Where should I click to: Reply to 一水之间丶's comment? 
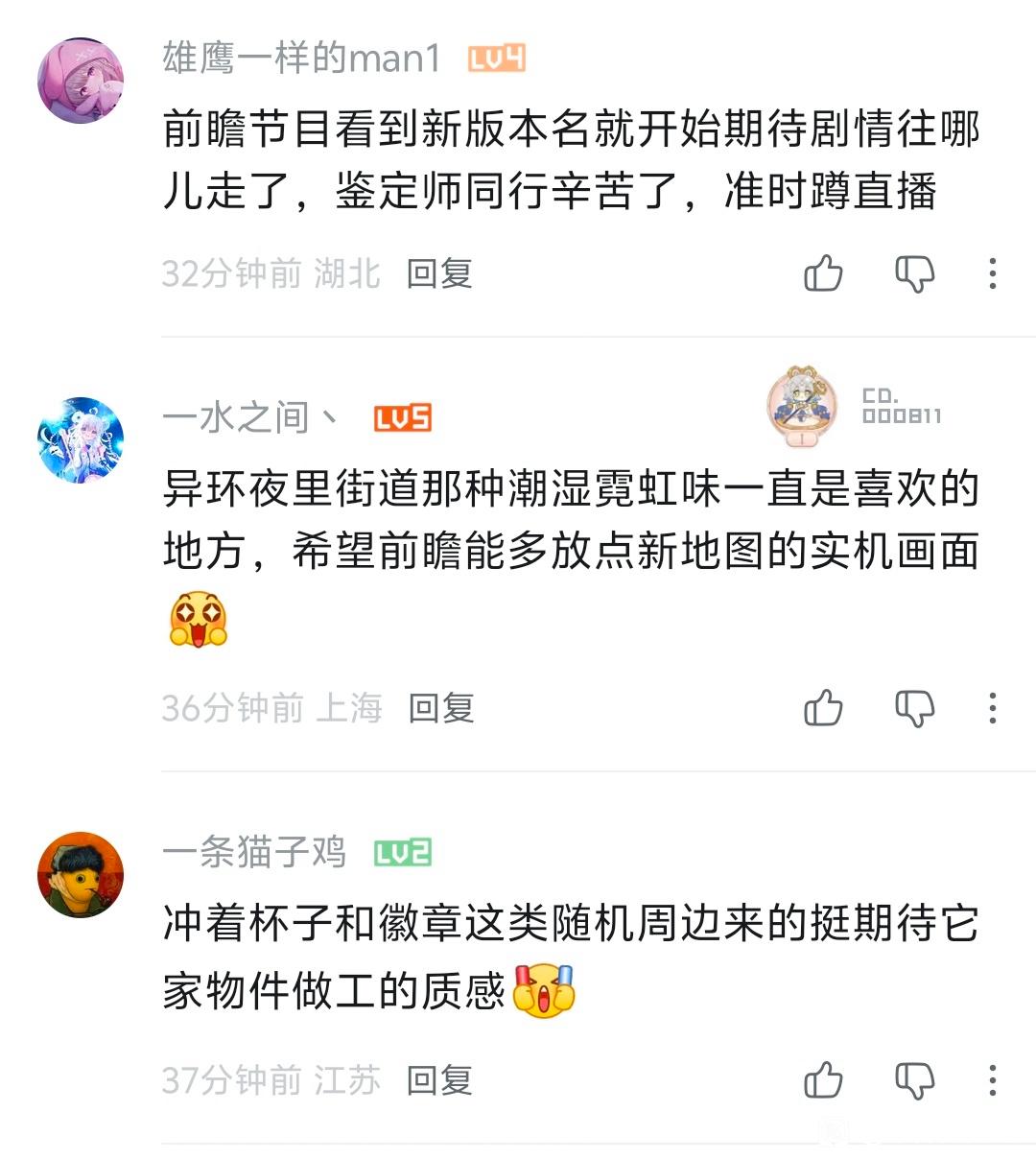point(441,709)
